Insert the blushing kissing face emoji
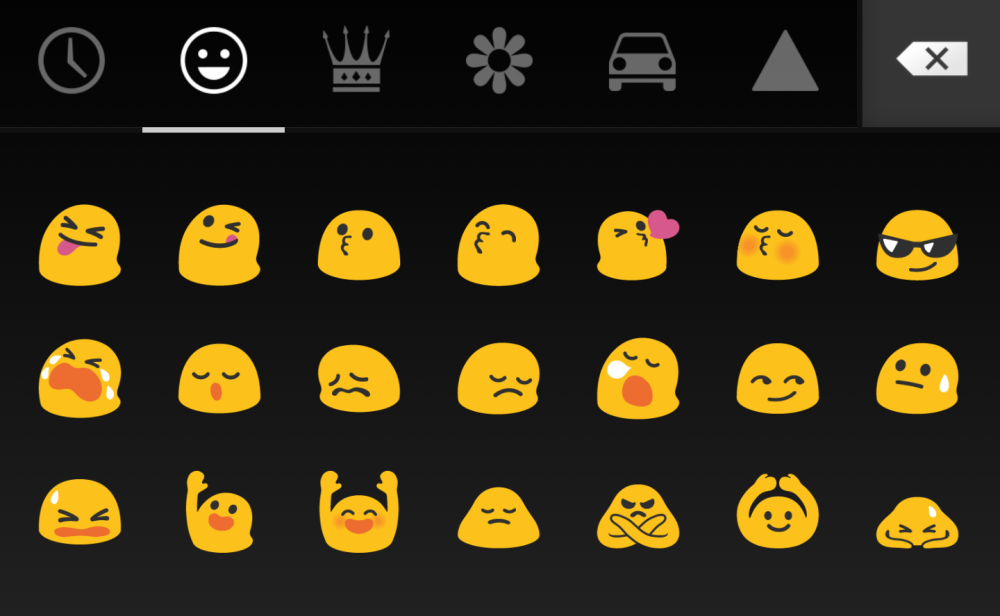1000x616 pixels. (777, 245)
